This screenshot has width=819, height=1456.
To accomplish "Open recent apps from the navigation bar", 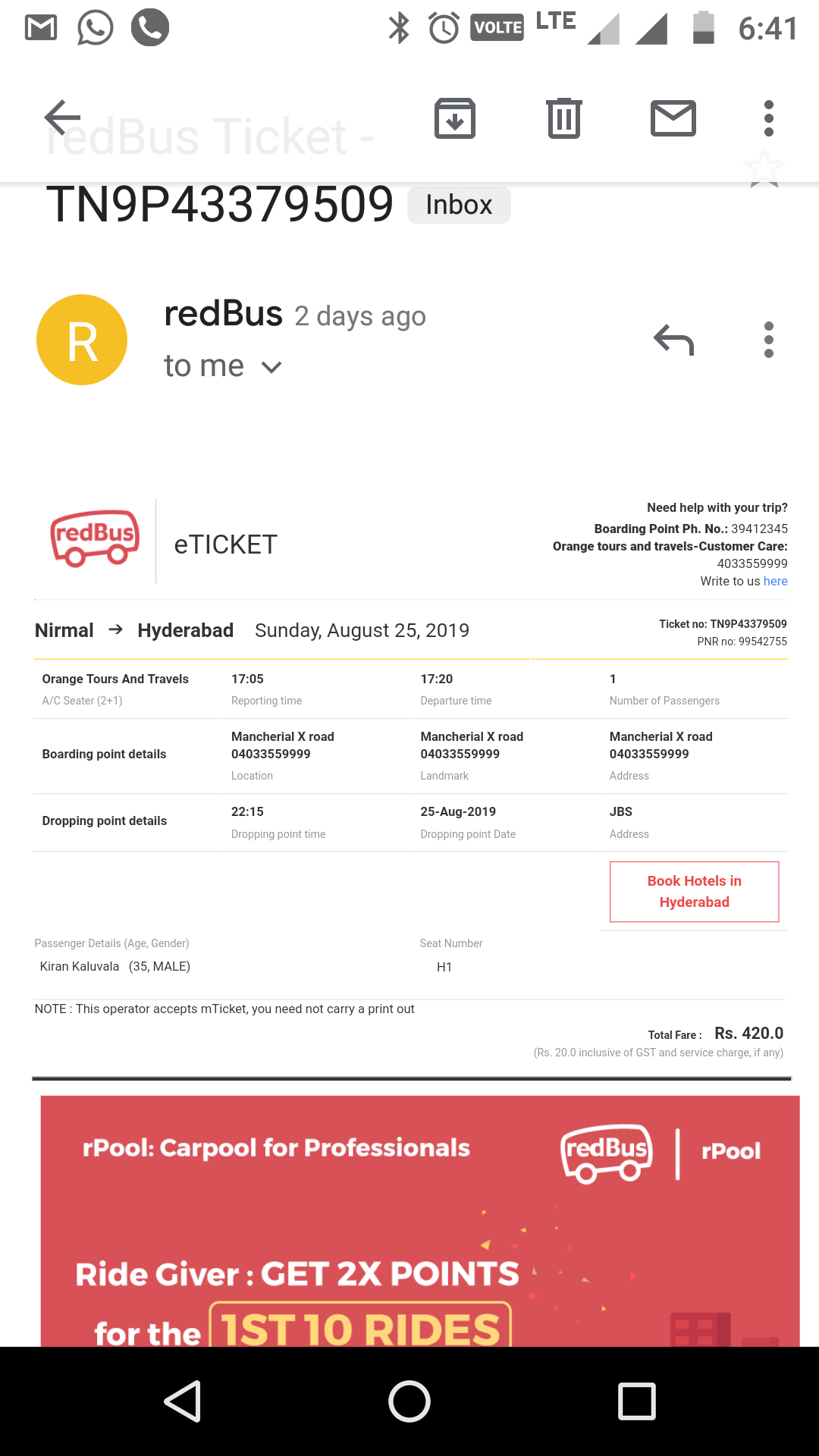I will [636, 1401].
